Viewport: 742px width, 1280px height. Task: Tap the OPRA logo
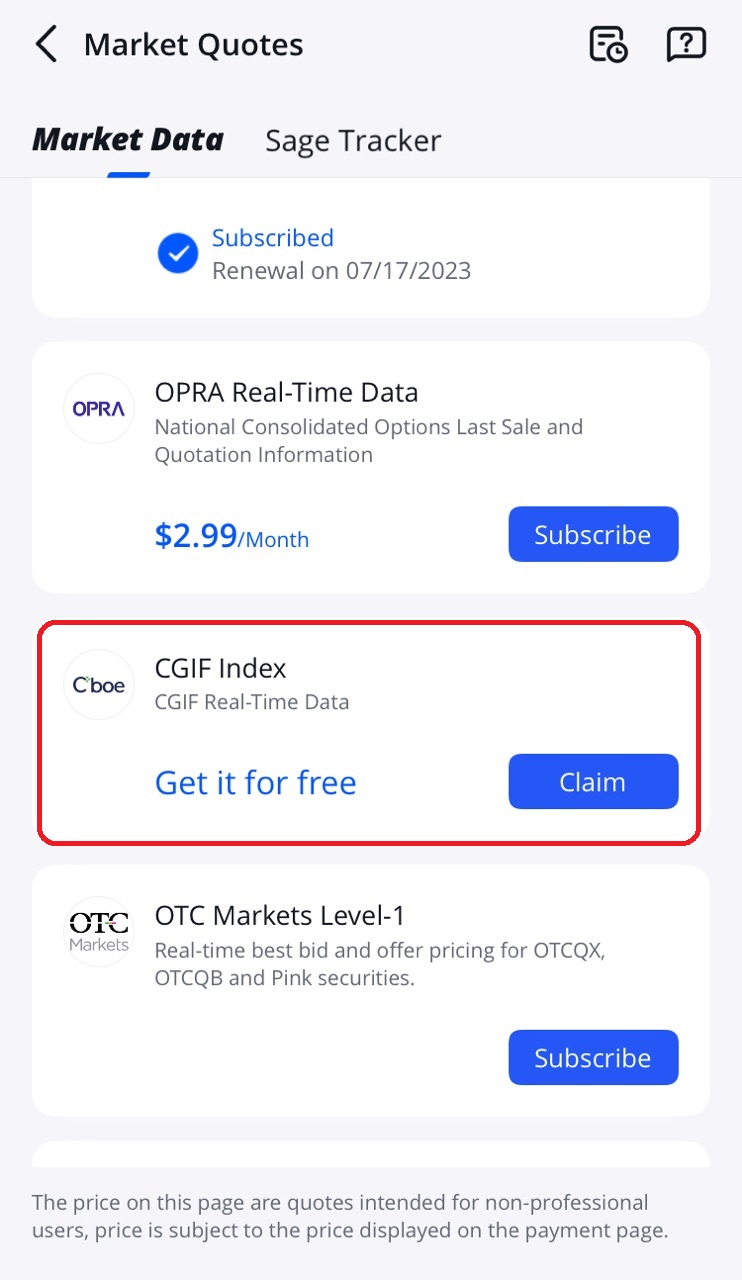tap(98, 409)
